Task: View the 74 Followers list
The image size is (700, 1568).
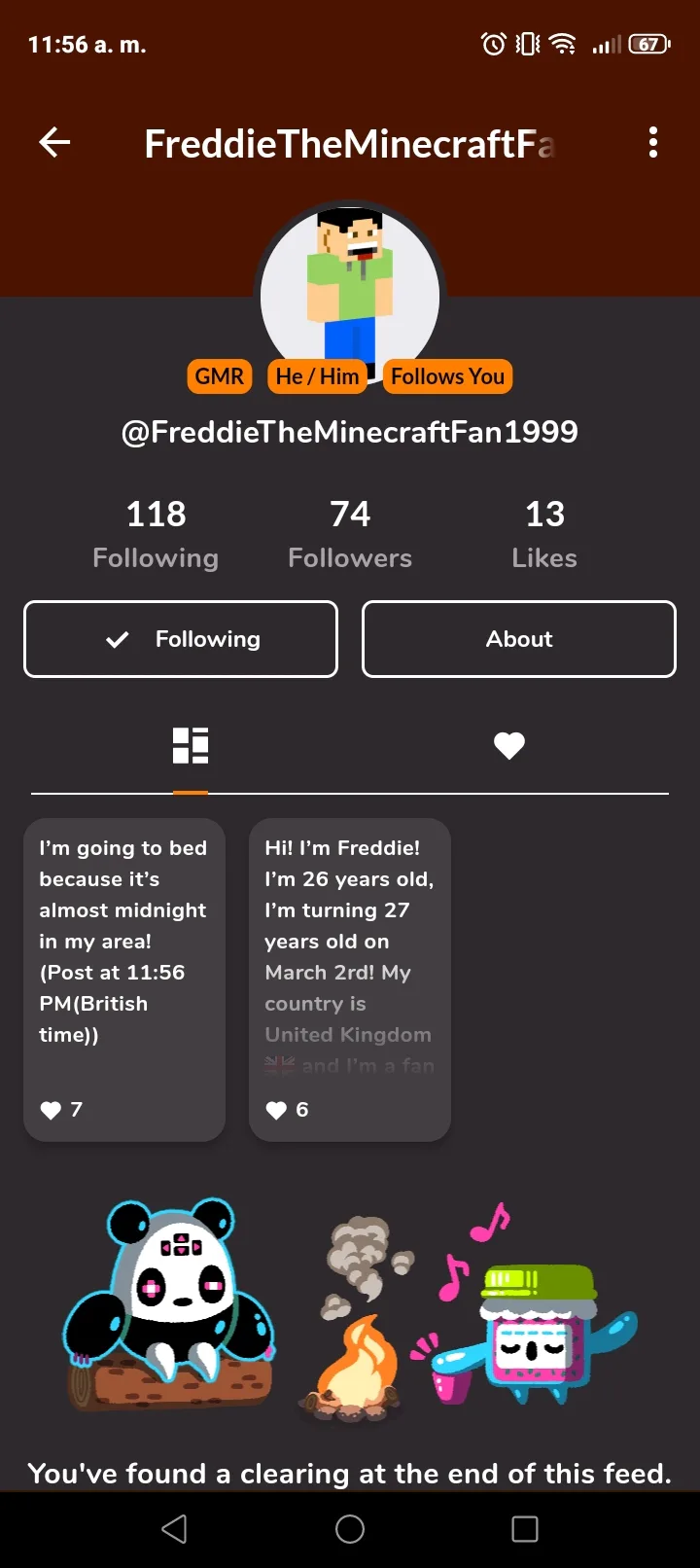Action: coord(350,534)
